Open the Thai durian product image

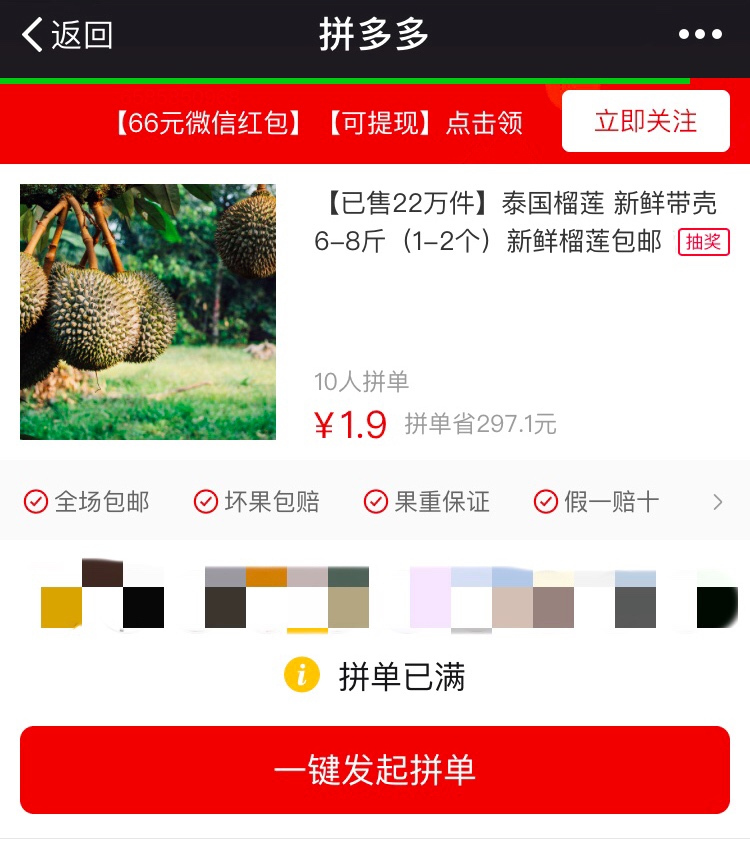[x=148, y=312]
